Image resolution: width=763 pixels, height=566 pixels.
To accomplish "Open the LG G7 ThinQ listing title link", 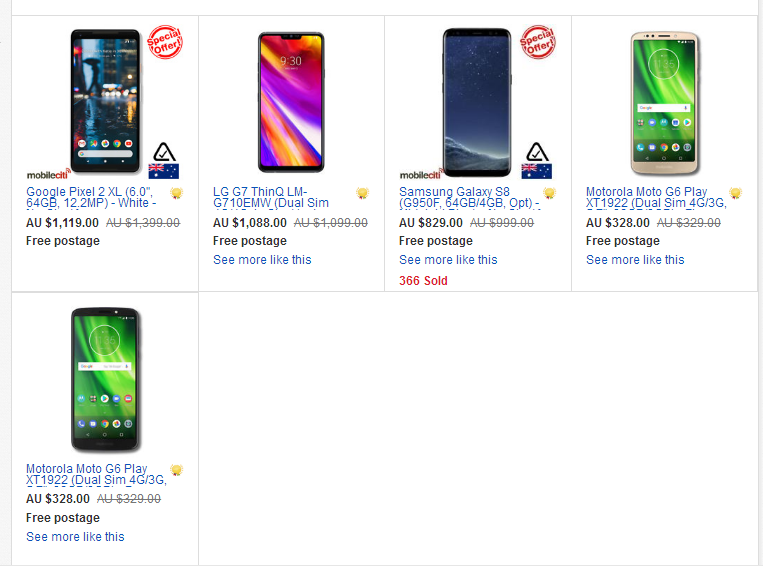I will pos(270,197).
